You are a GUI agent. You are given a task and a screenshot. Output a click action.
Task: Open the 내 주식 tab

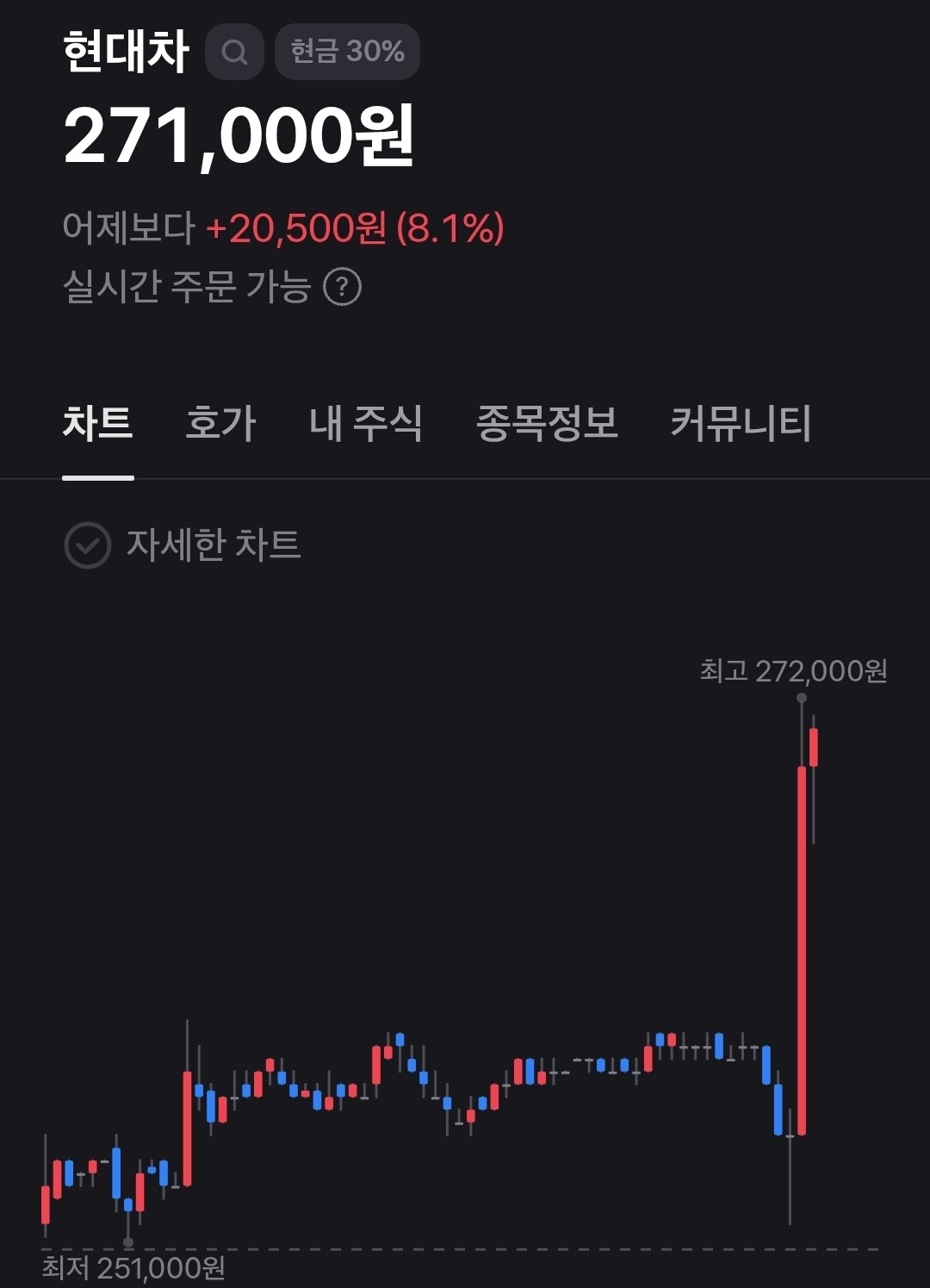tap(366, 423)
